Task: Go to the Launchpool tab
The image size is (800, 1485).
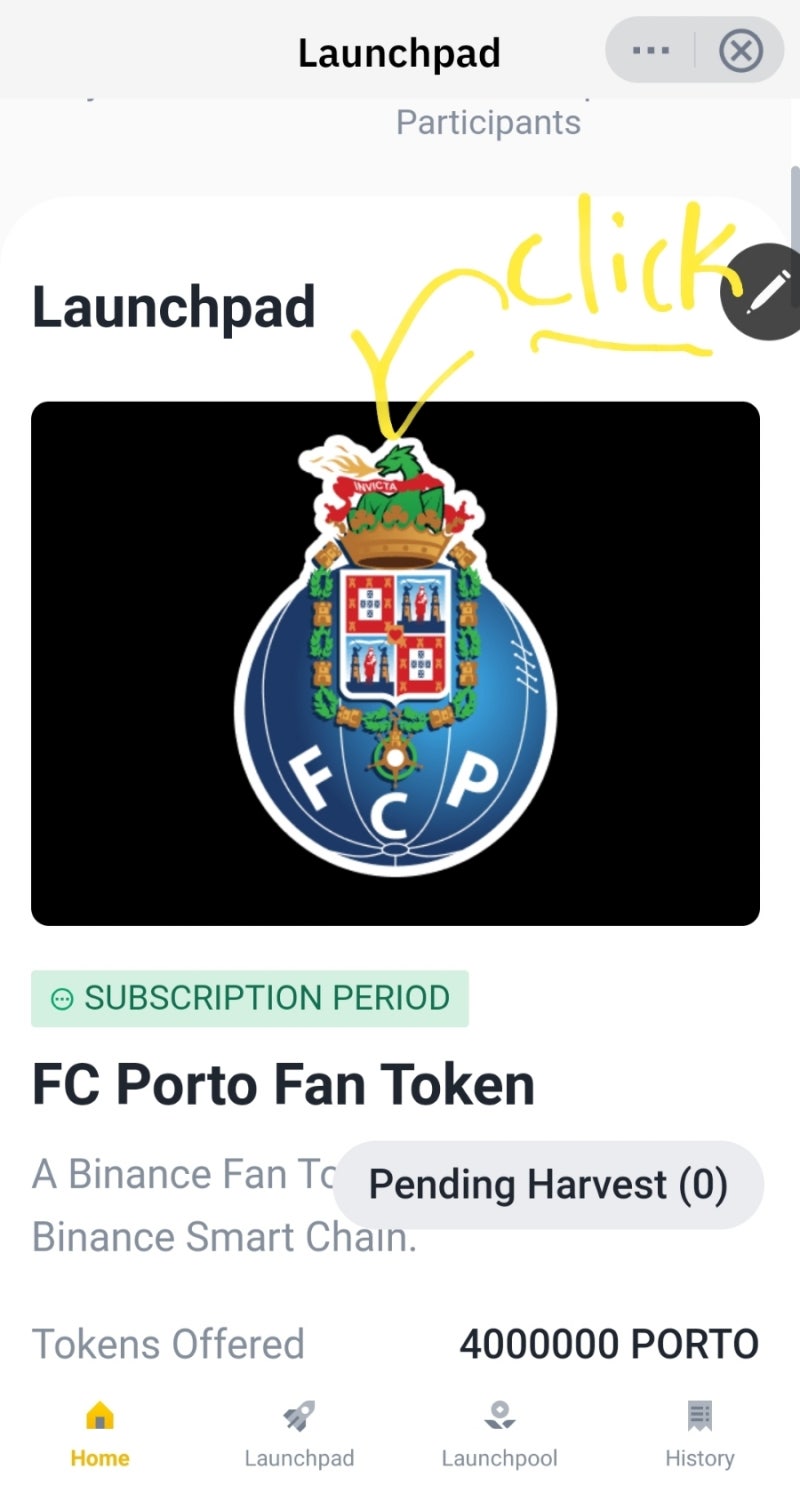Action: pos(499,1433)
